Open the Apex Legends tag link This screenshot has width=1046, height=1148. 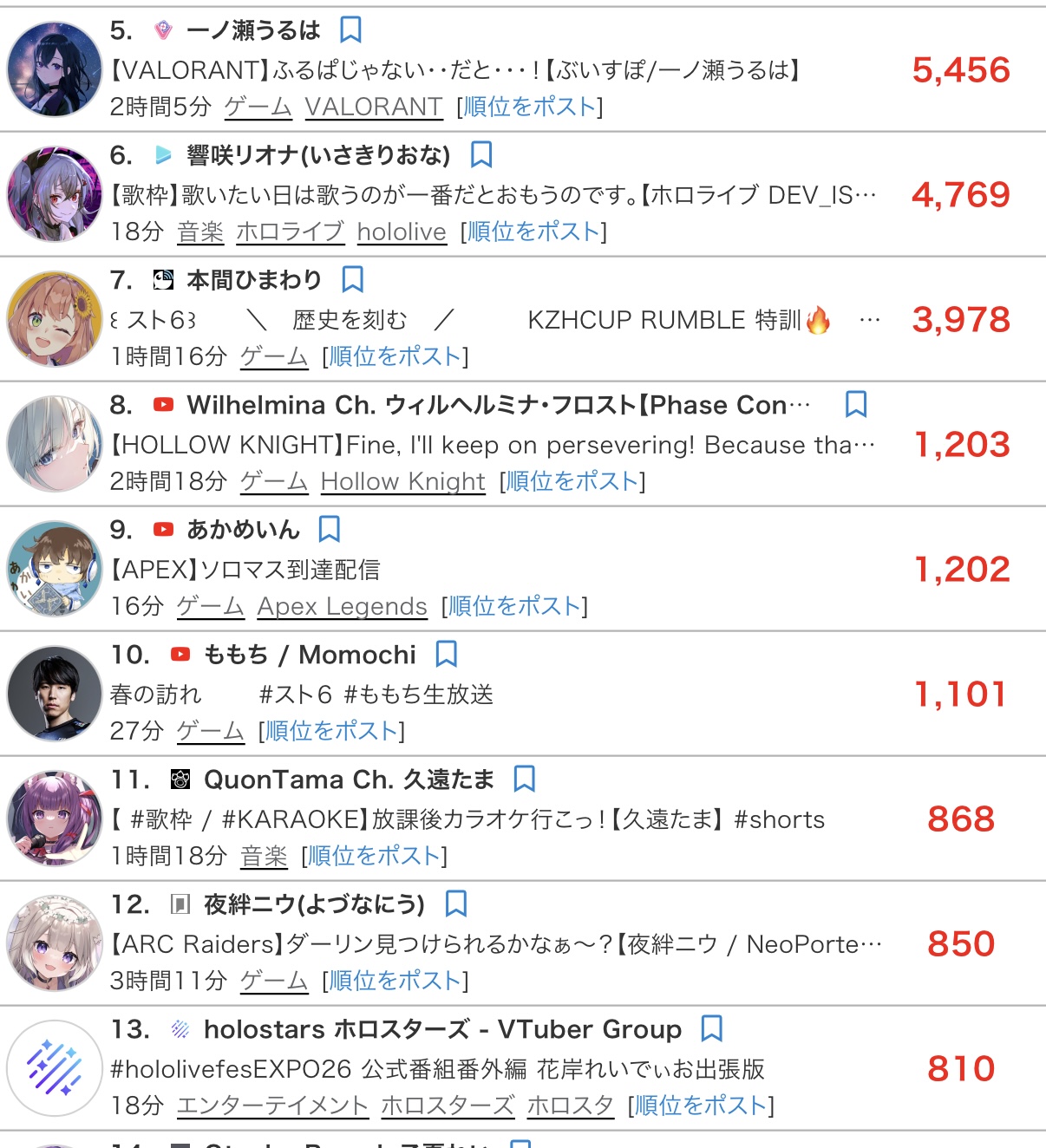click(x=342, y=606)
